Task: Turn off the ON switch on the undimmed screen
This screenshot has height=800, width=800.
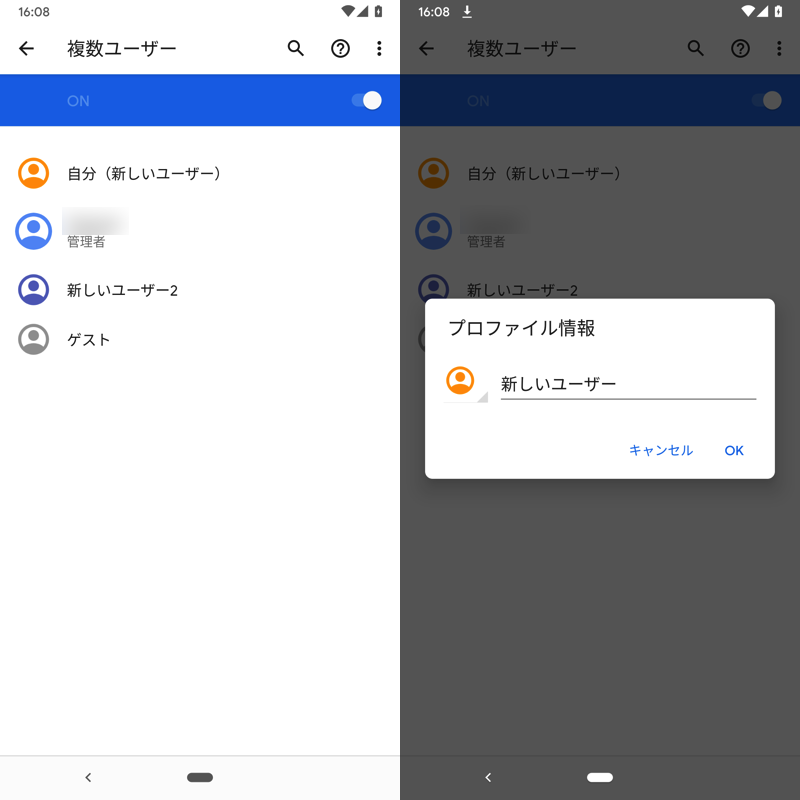Action: pos(367,101)
